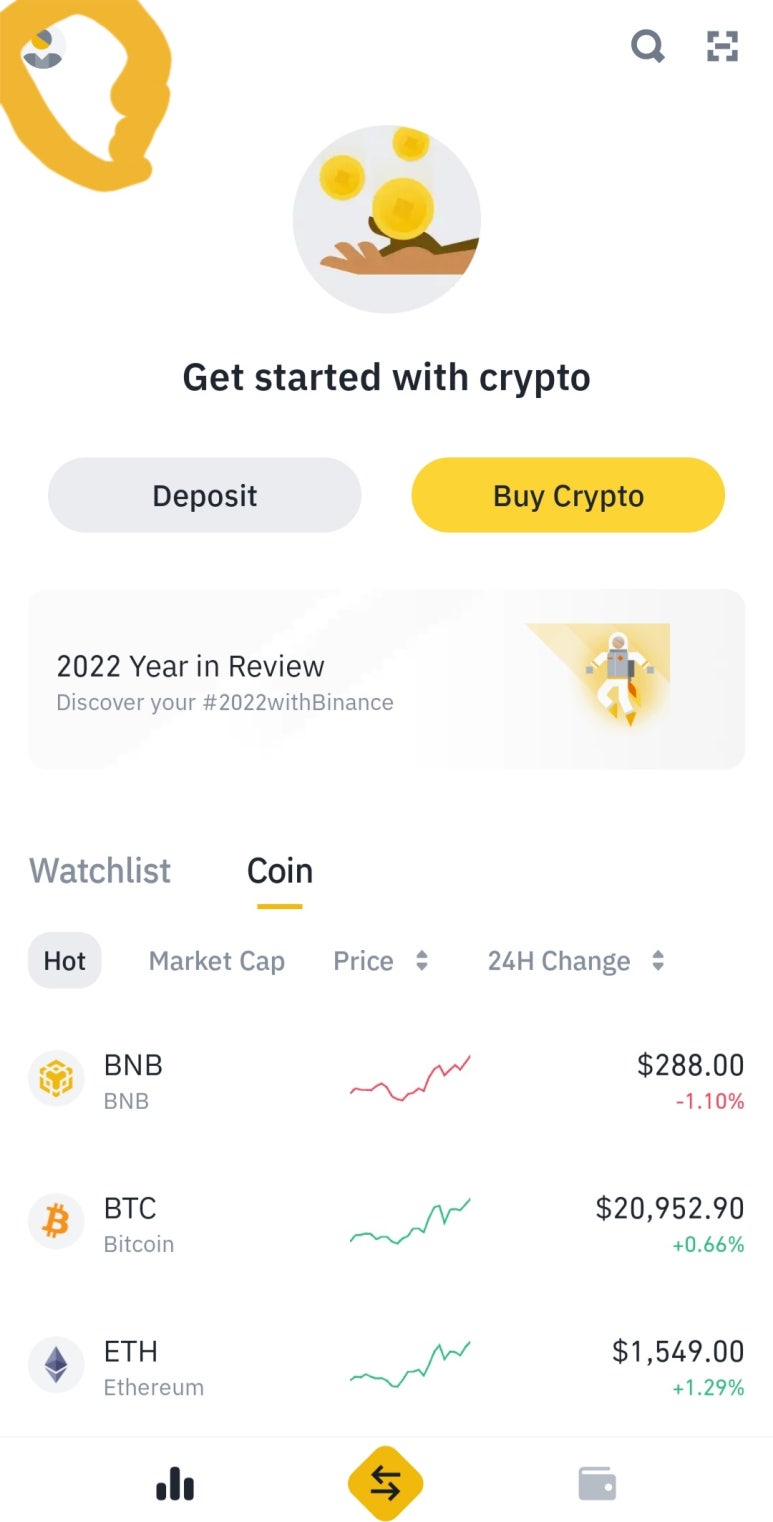Open the BTC Bitcoin row
Screen dimensions: 773x1522
pyautogui.click(x=386, y=1224)
